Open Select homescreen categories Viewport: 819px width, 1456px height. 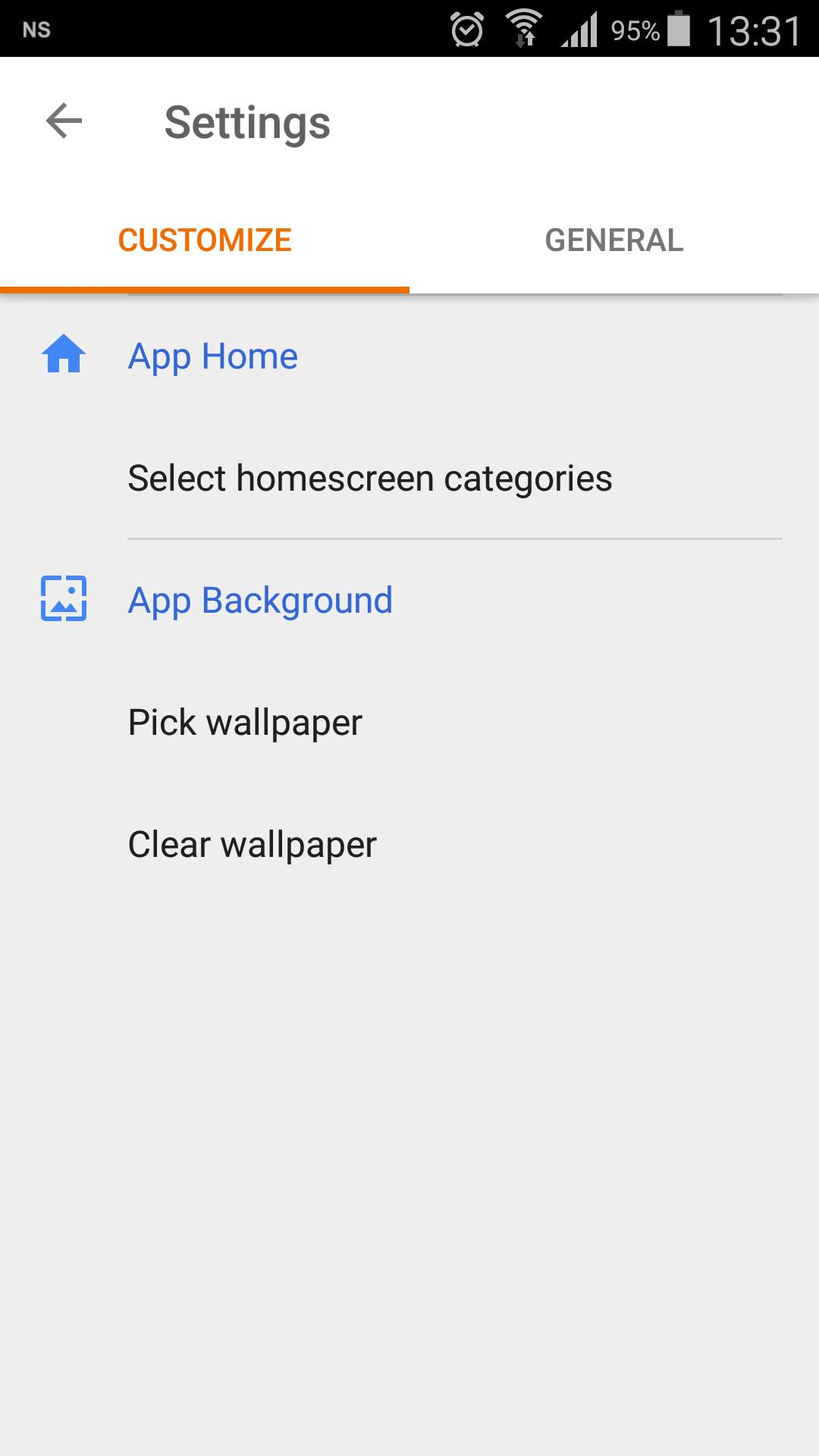tap(370, 479)
